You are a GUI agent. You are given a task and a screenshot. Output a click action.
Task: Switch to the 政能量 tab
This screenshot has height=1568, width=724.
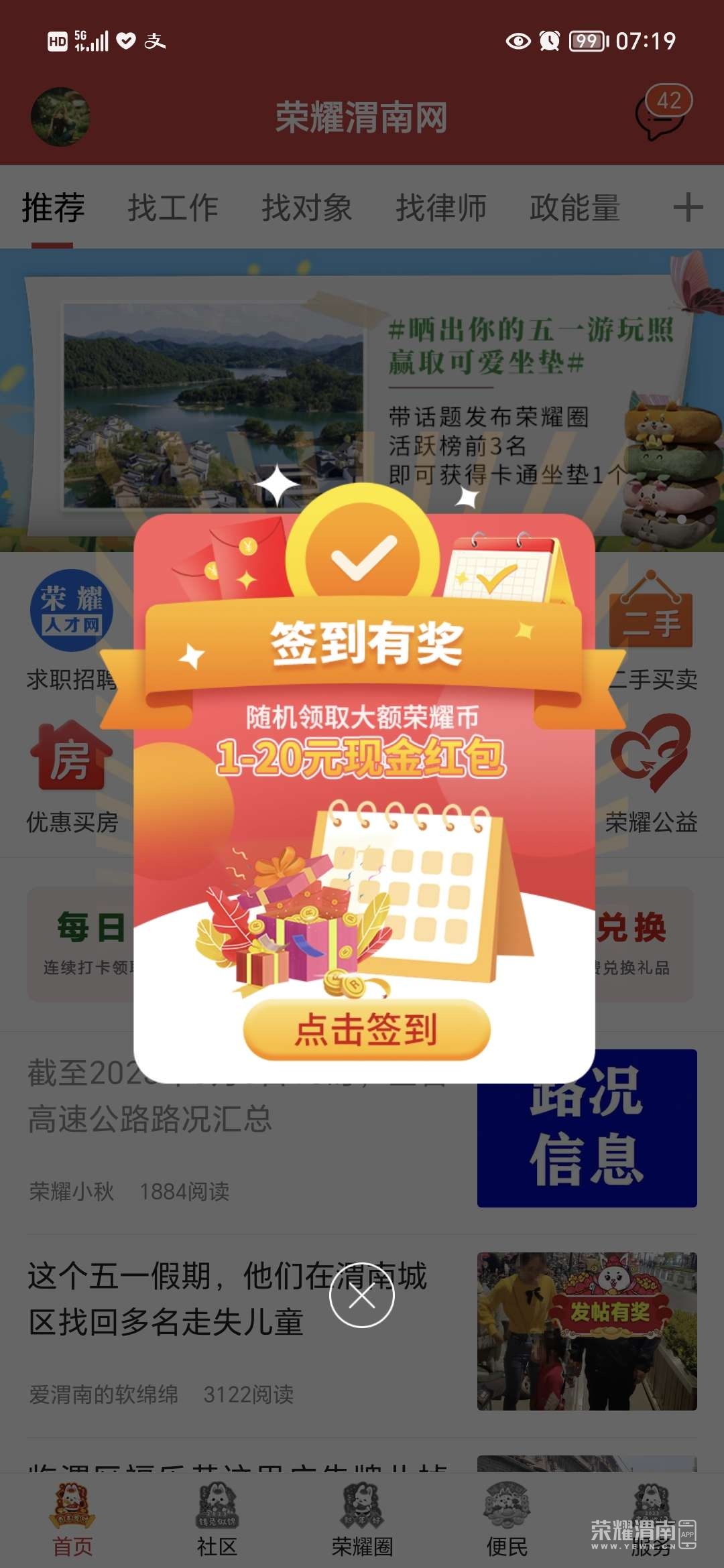click(575, 208)
